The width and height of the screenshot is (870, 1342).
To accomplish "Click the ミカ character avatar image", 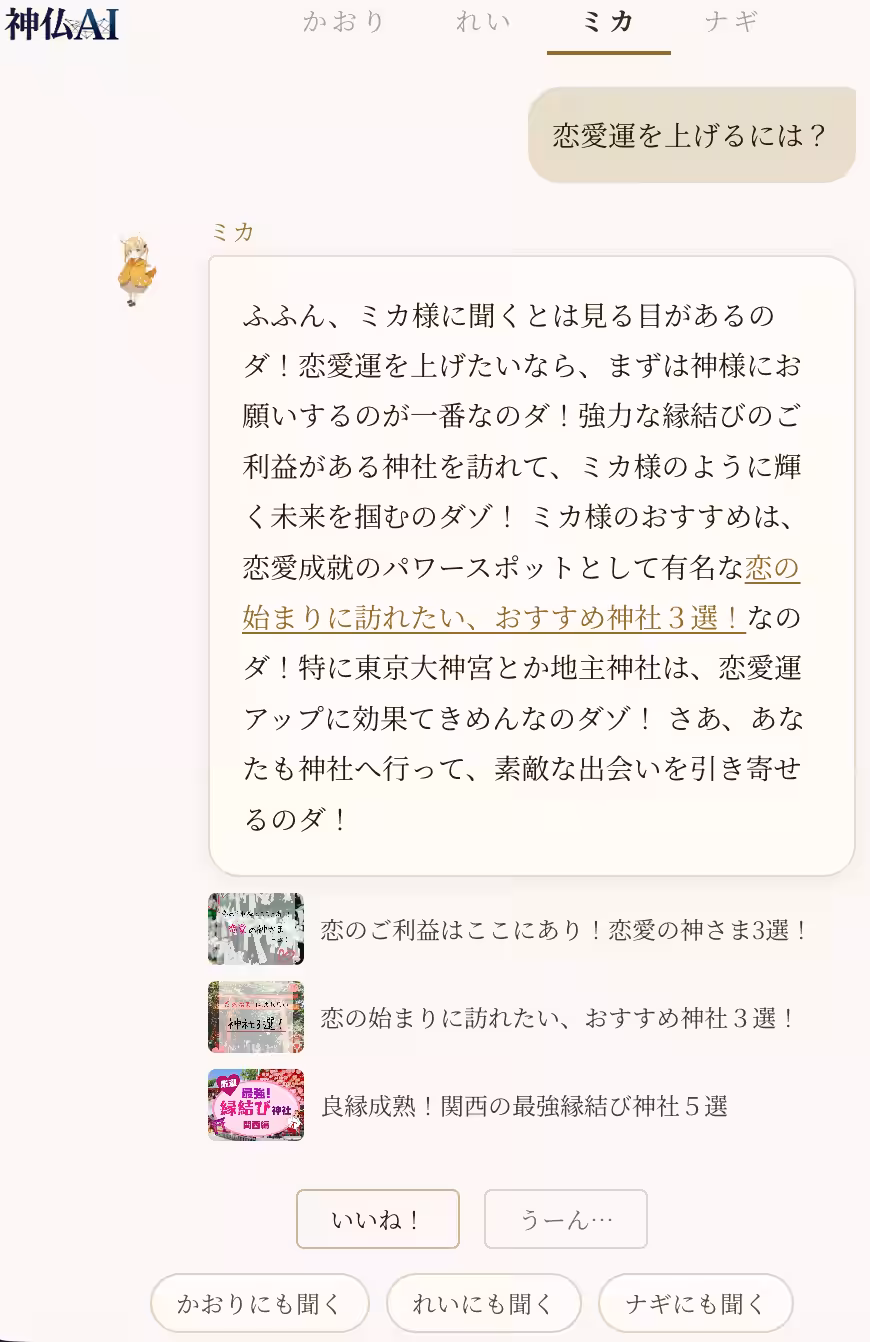I will click(137, 270).
